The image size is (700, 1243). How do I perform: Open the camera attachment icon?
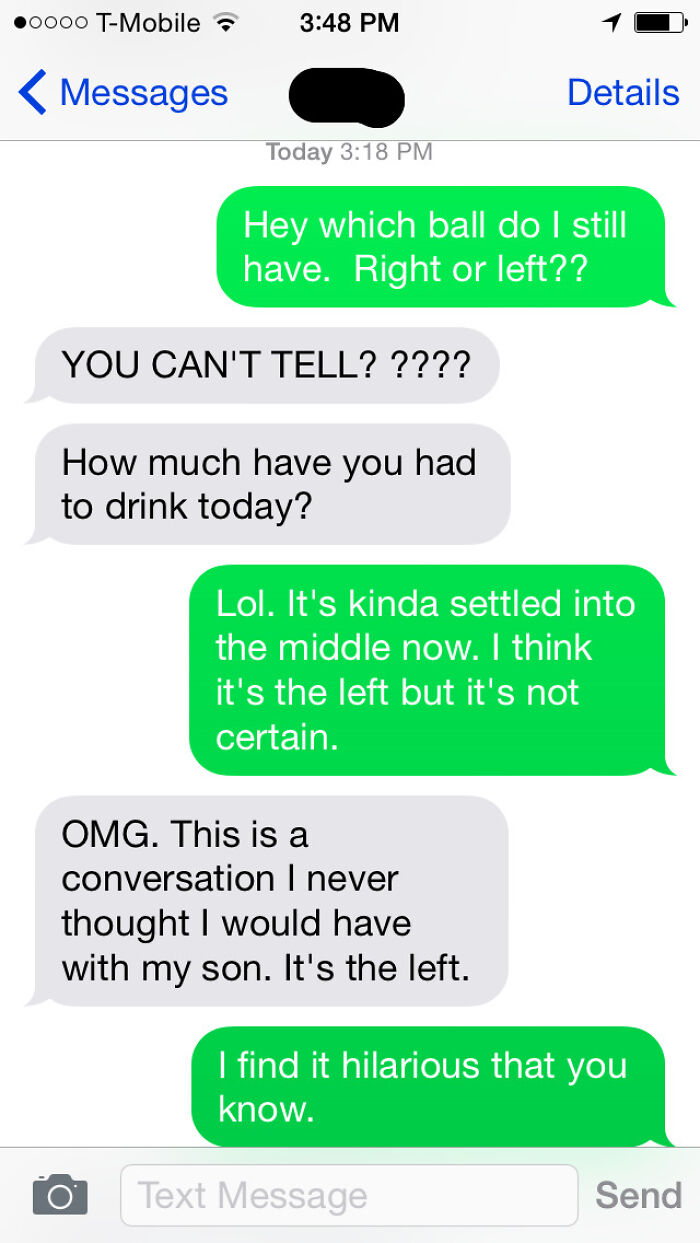click(x=60, y=1194)
